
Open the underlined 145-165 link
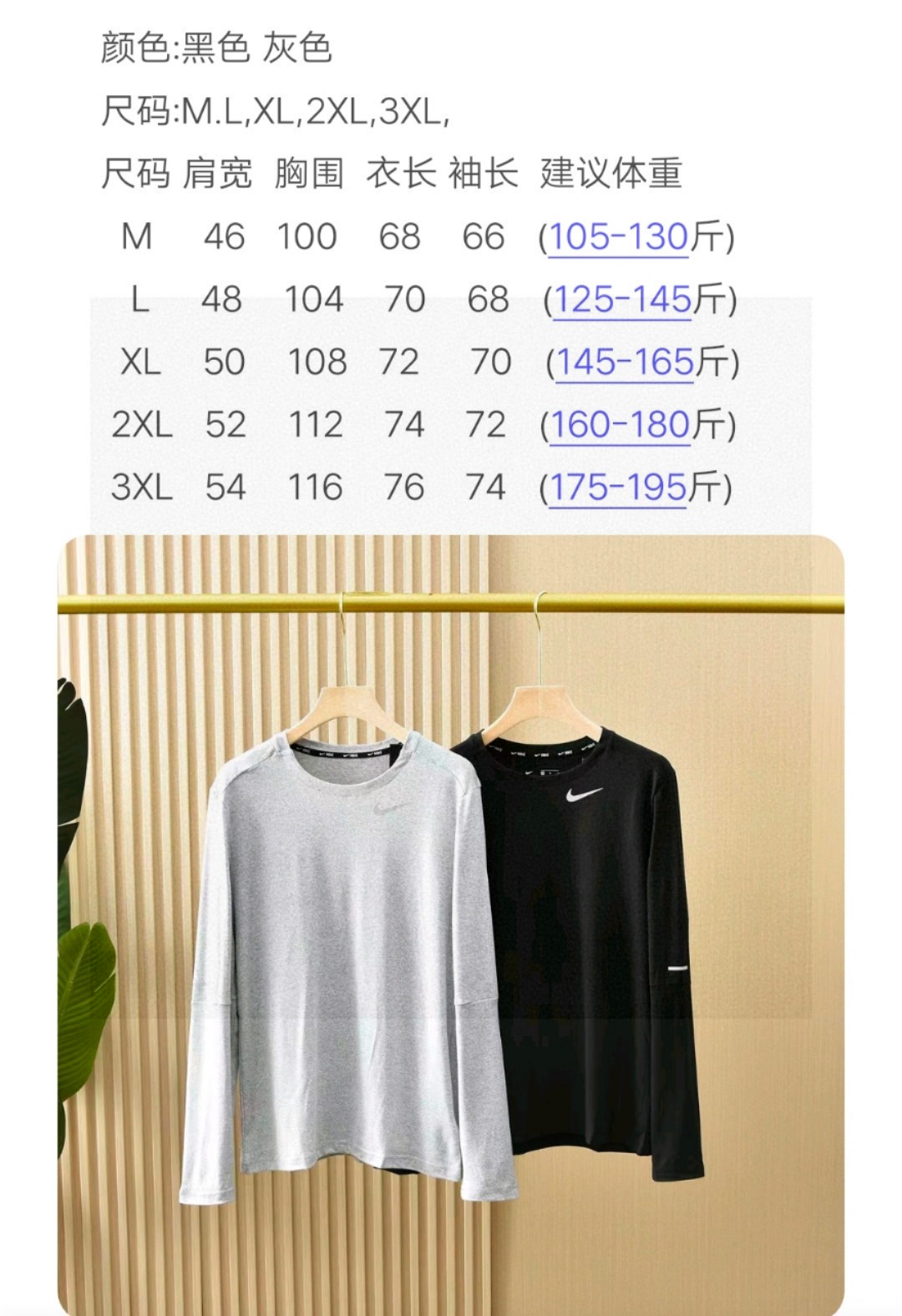click(x=626, y=362)
